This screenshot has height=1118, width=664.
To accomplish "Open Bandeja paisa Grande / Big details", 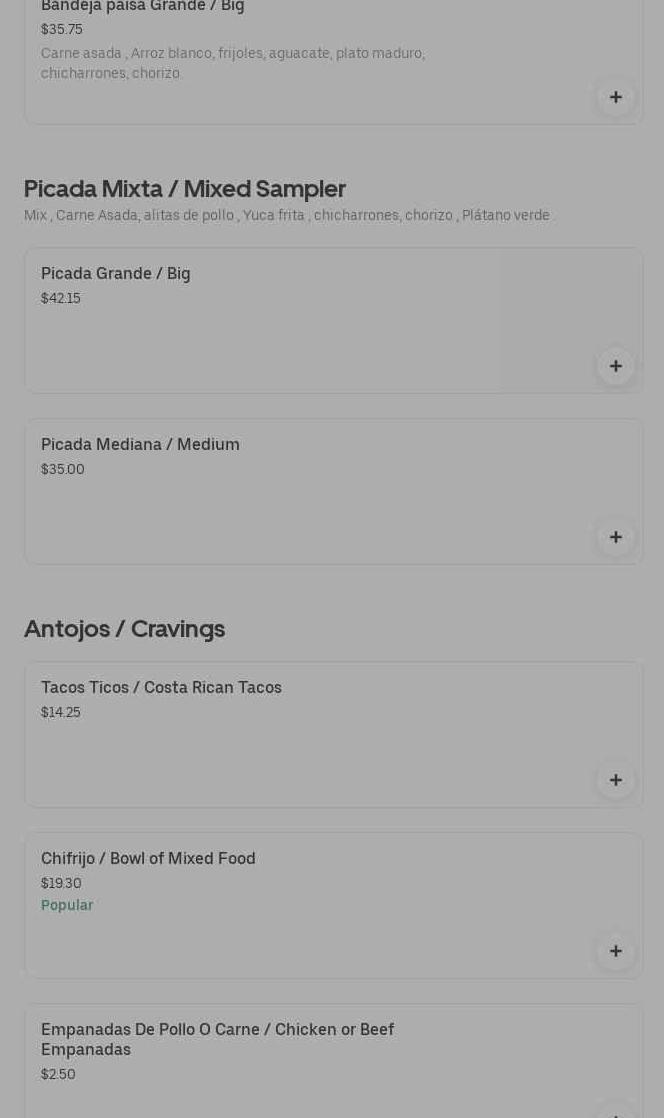I will click(143, 8).
